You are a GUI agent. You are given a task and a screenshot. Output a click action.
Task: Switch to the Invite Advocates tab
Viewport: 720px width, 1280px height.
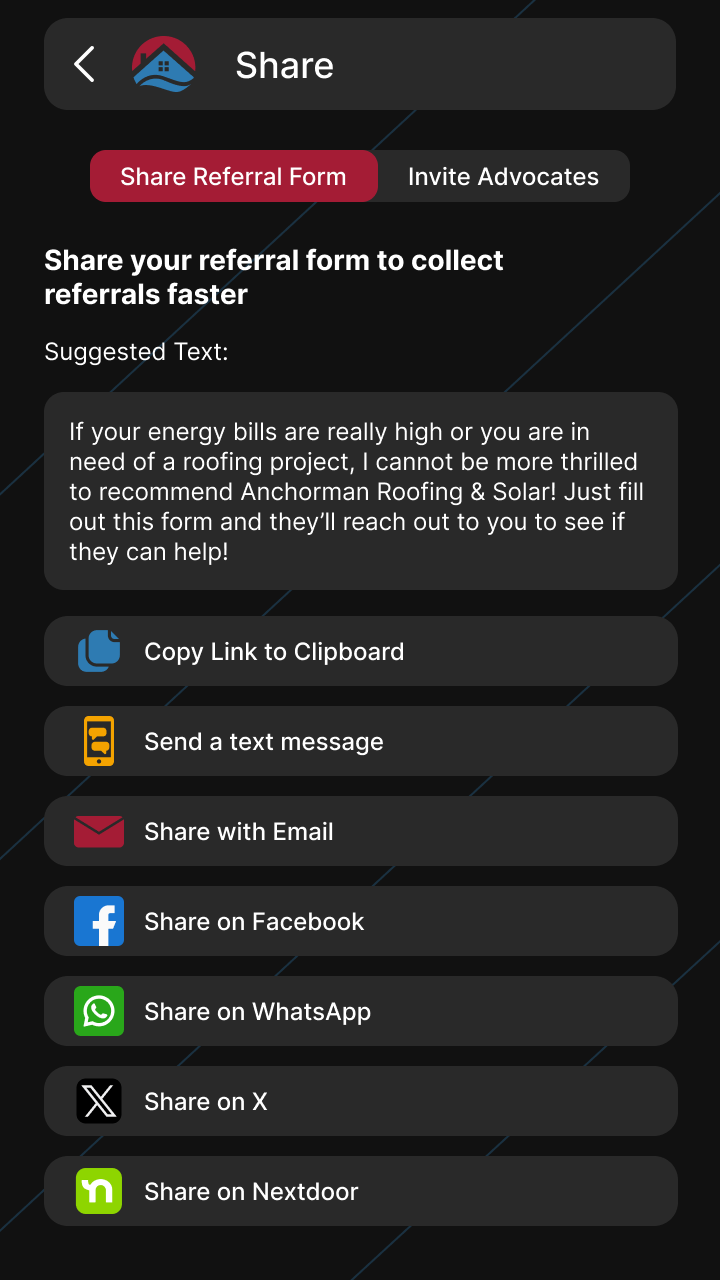tap(504, 176)
